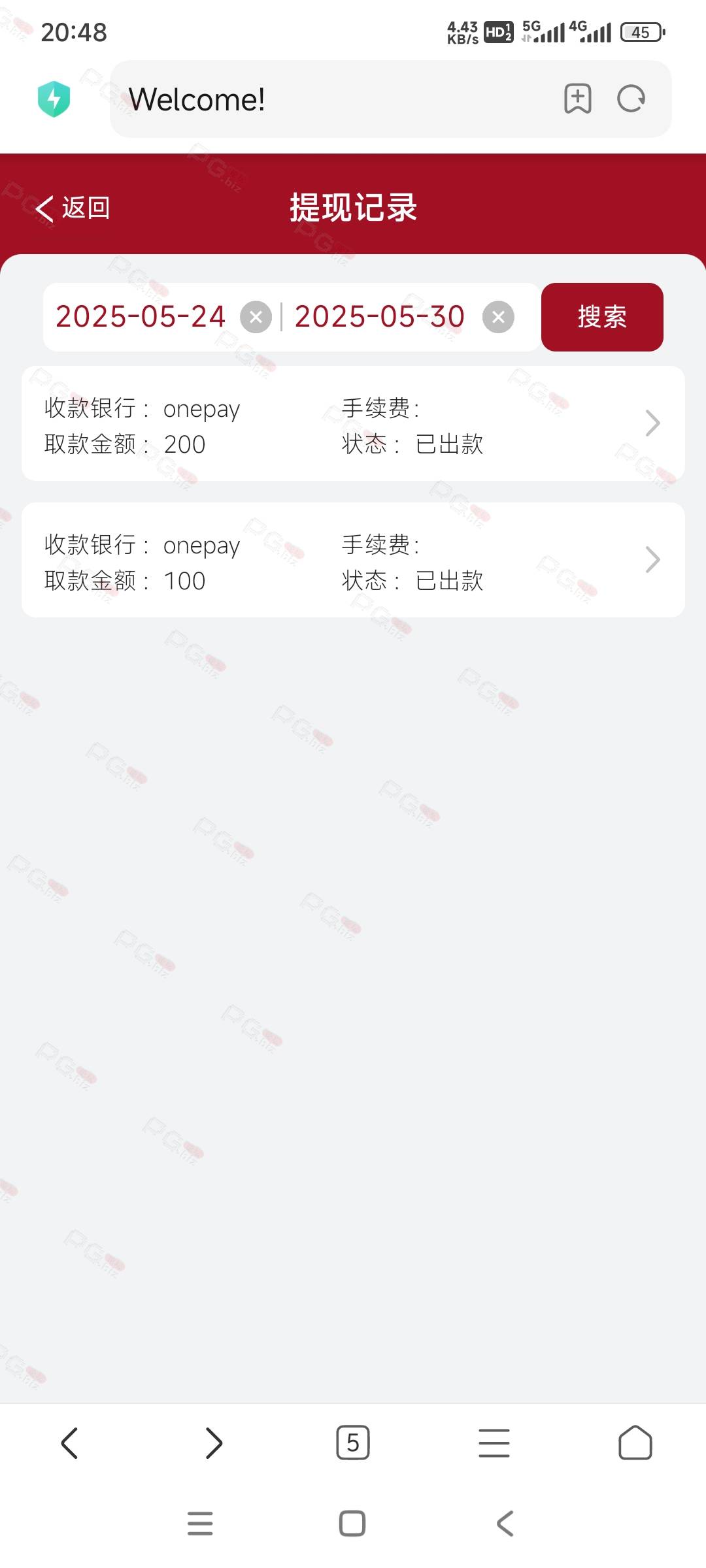Open the withdrawal record of 100
This screenshot has height=1568, width=706.
click(353, 560)
